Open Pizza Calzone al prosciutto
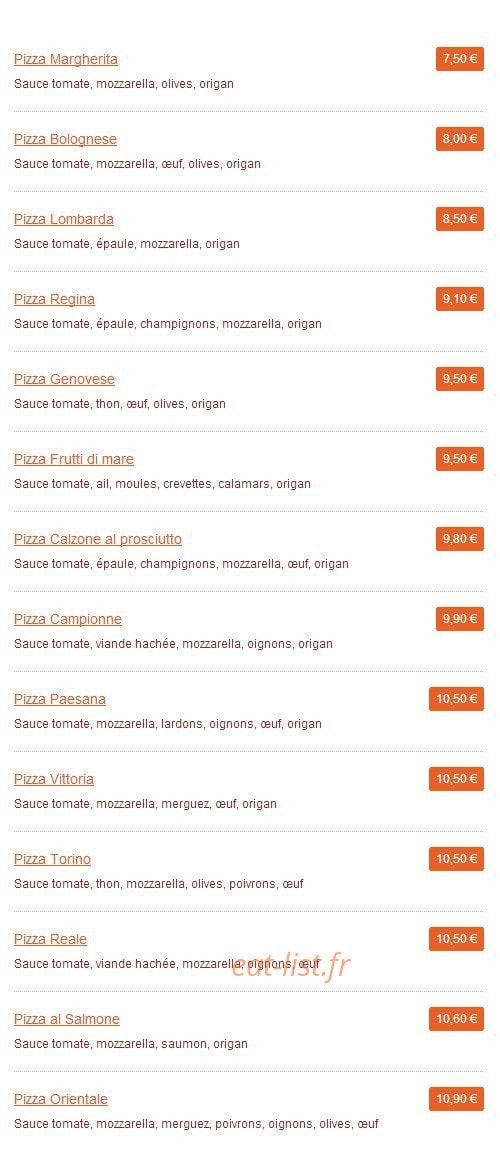 pyautogui.click(x=98, y=539)
